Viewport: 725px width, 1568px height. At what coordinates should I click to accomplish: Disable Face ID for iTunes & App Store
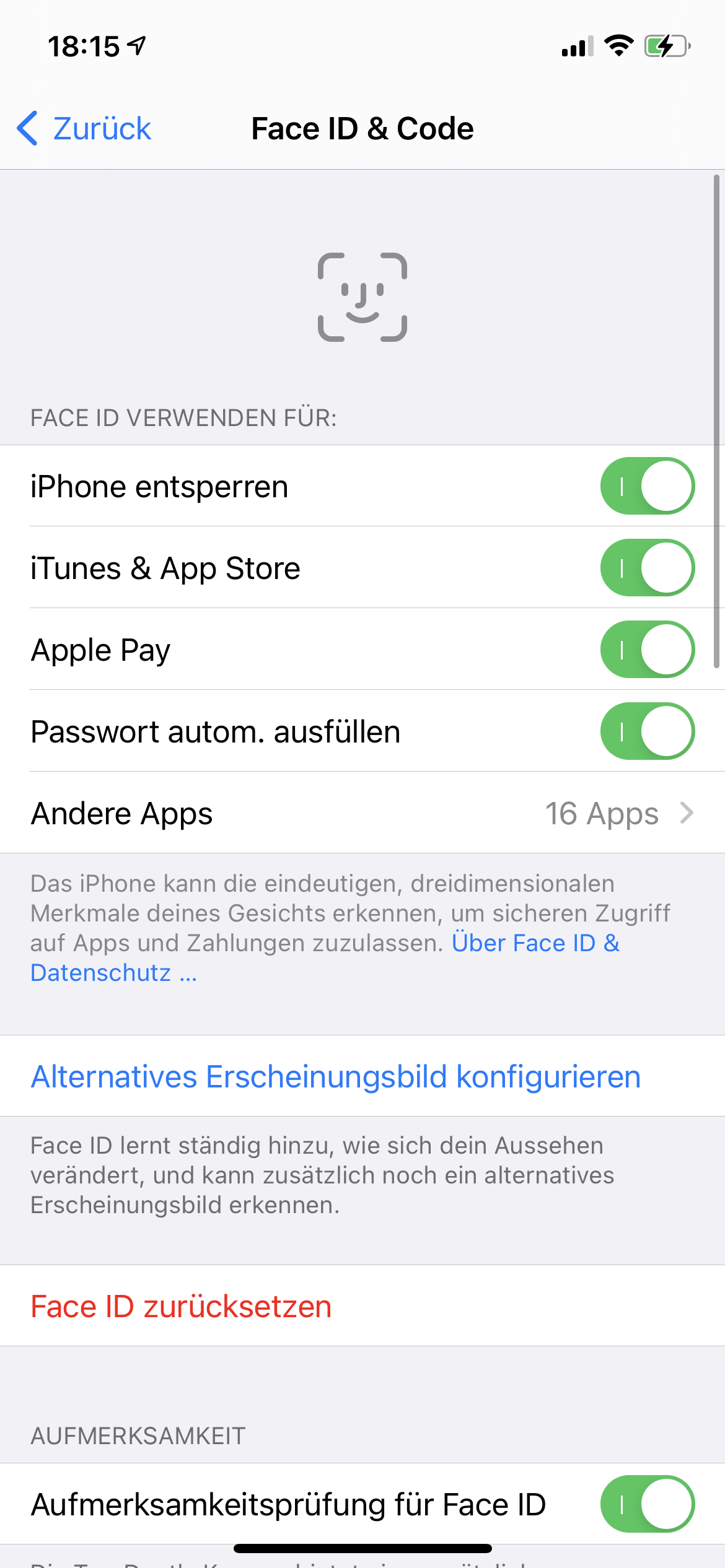tap(647, 568)
